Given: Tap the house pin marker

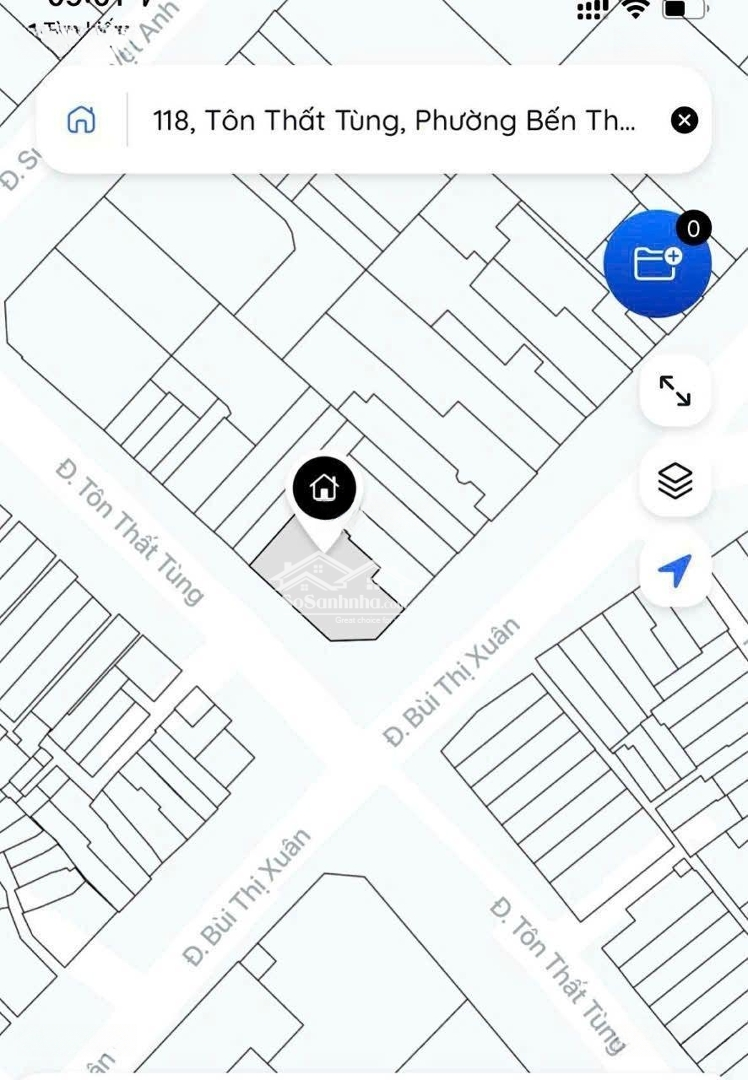Looking at the screenshot, I should [x=324, y=489].
